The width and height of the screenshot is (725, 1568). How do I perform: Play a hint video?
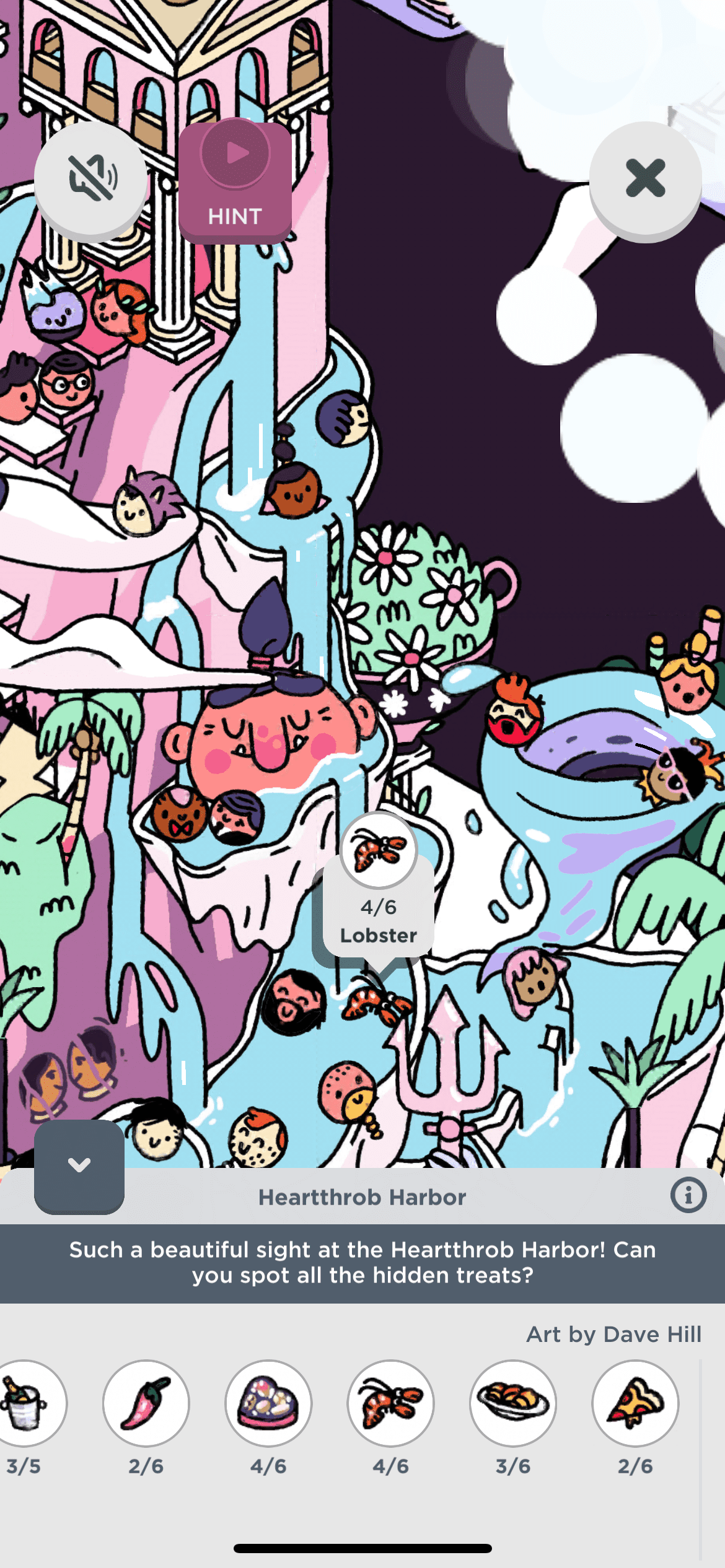point(235,180)
